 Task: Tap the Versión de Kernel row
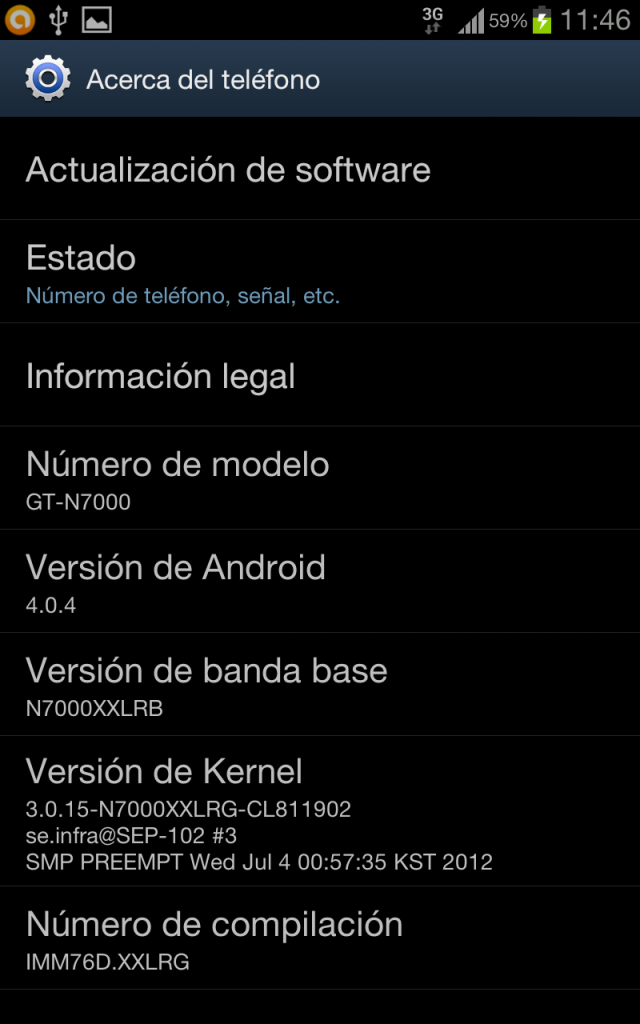(320, 811)
